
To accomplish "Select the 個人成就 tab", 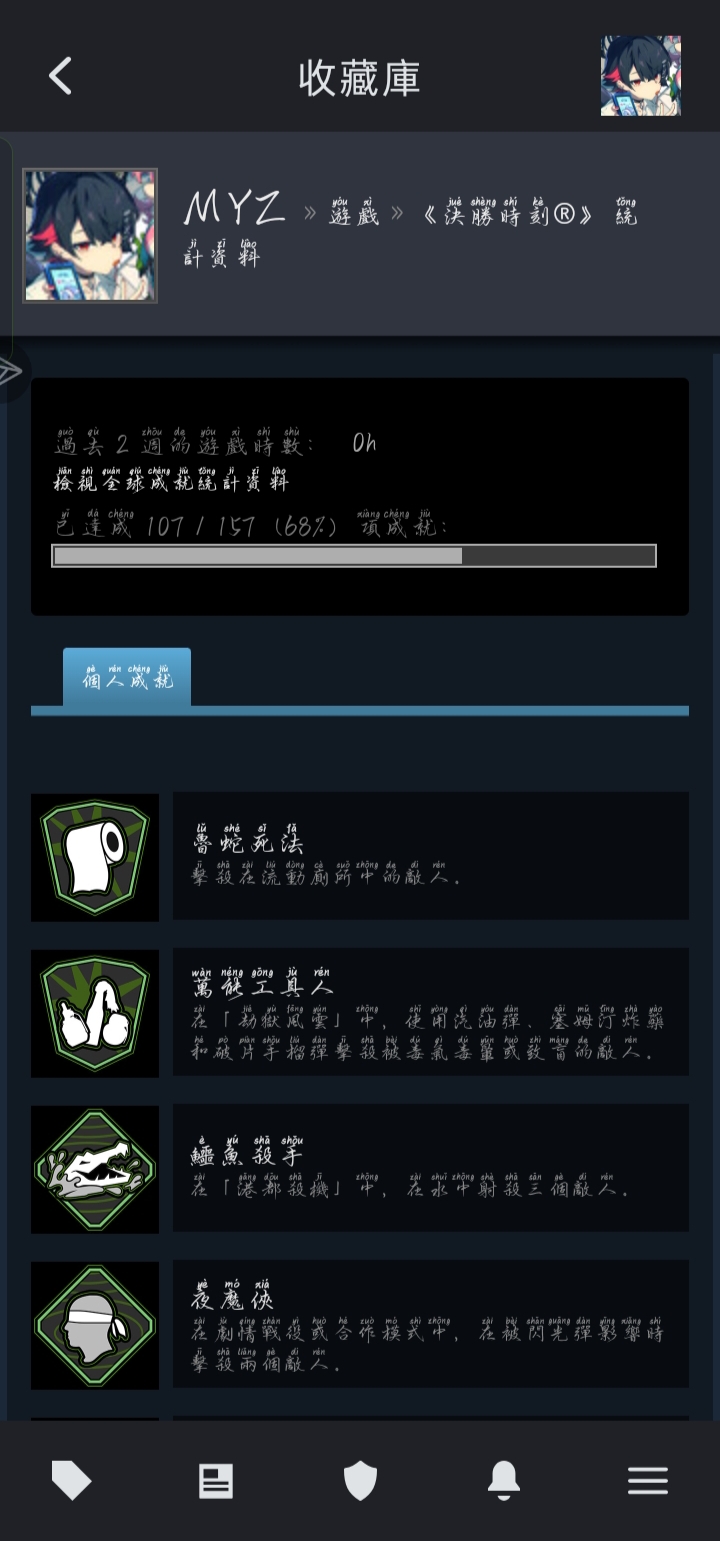I will pyautogui.click(x=127, y=676).
